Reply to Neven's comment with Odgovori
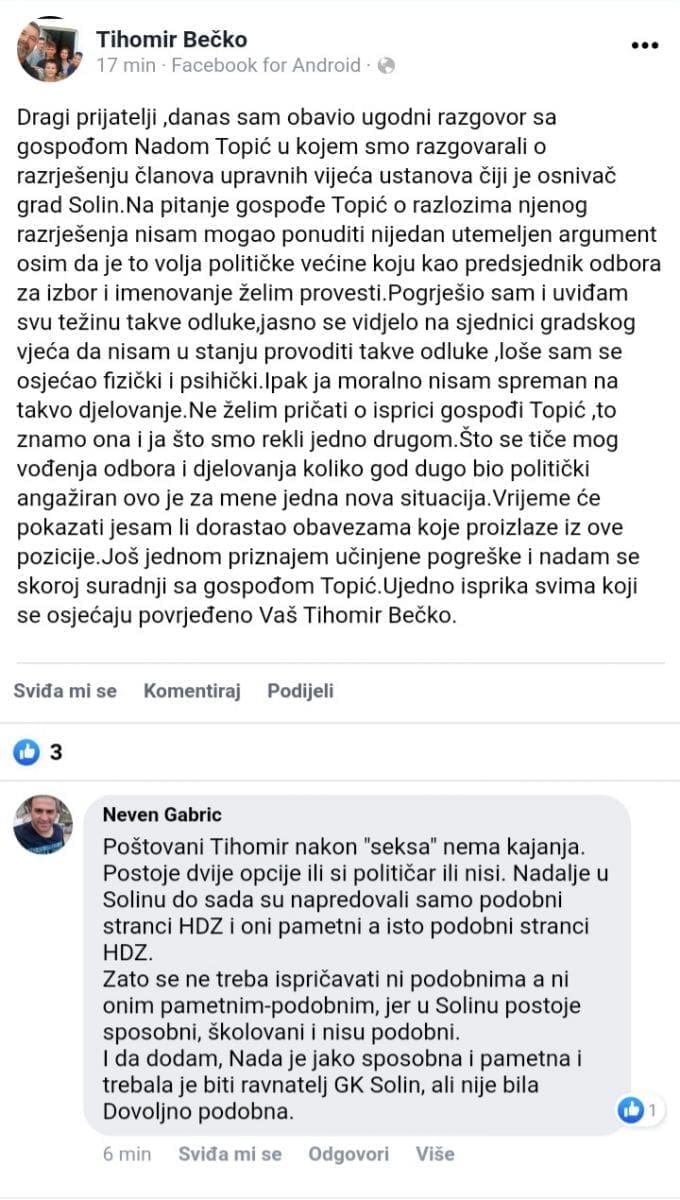Viewport: 680px width, 1200px height. pos(348,1154)
